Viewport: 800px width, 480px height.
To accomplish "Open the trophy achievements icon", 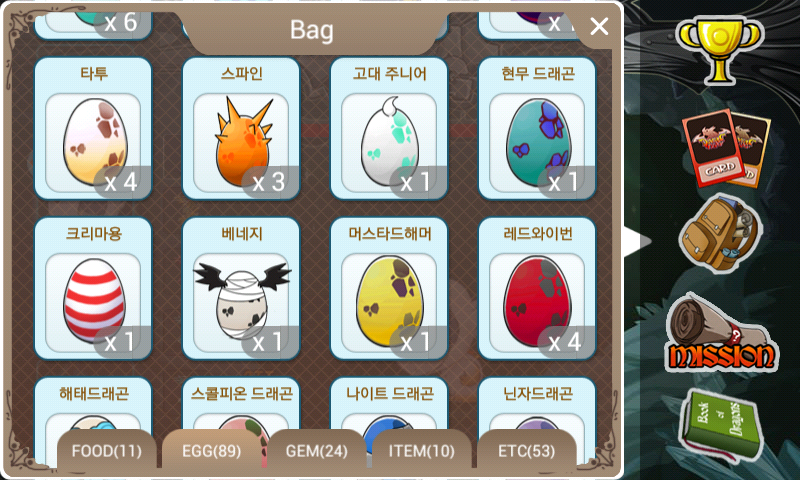I will coord(719,50).
